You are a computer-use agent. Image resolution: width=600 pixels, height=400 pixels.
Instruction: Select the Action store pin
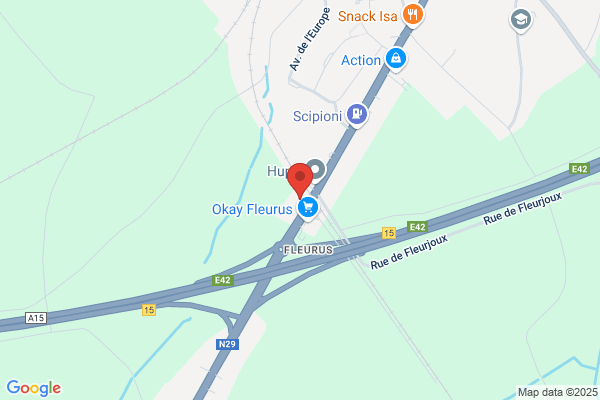pos(396,59)
